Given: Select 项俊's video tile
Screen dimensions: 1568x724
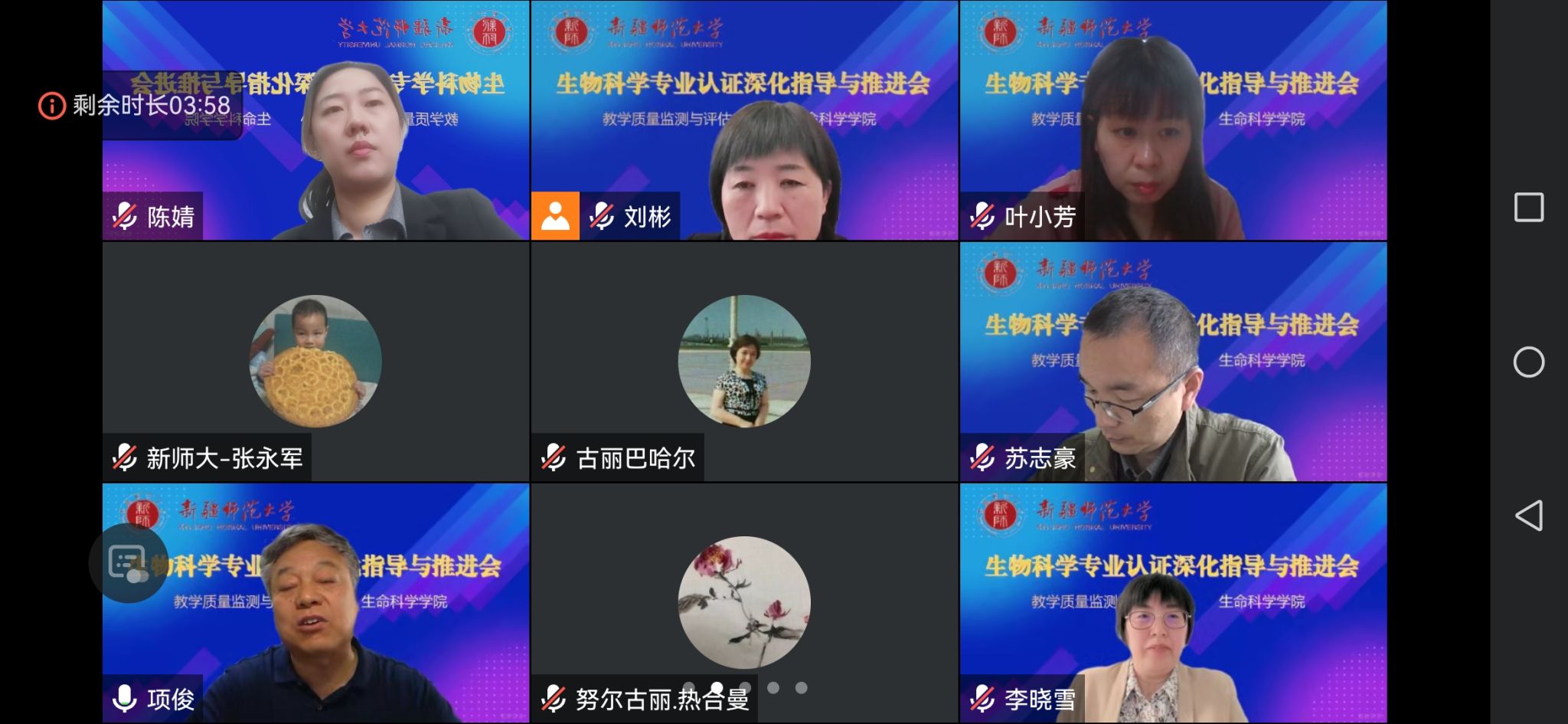Looking at the screenshot, I should pyautogui.click(x=315, y=603).
